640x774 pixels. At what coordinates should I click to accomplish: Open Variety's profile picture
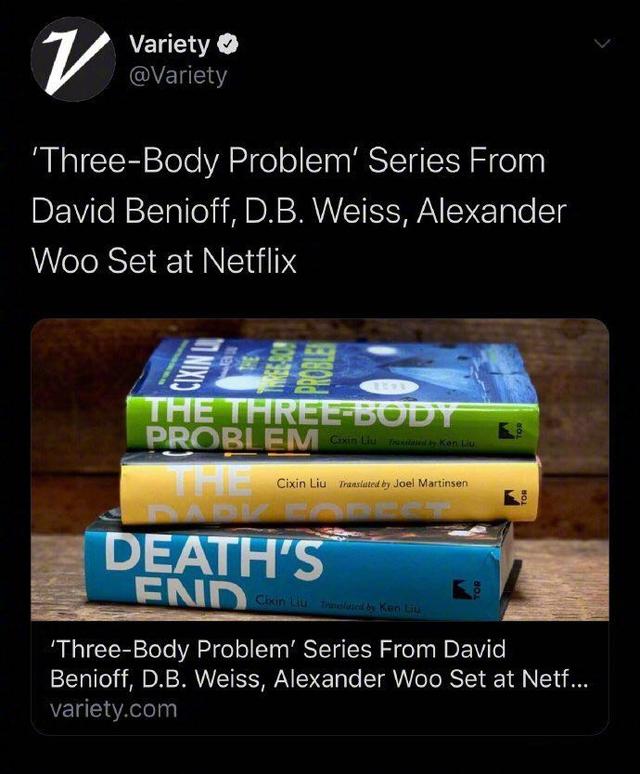(x=73, y=58)
